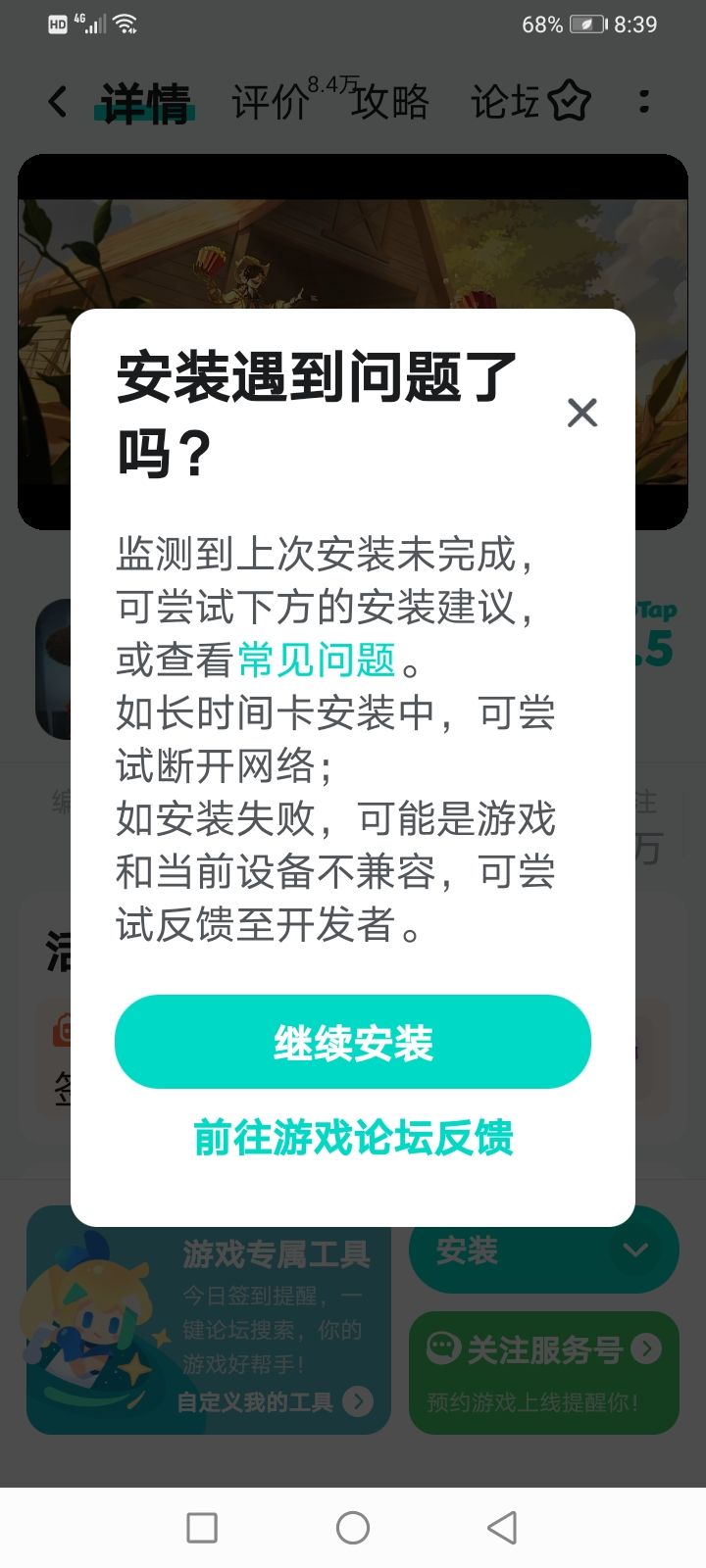Tap the Android back navigation button
Viewport: 706px width, 1568px height.
pos(501,1528)
